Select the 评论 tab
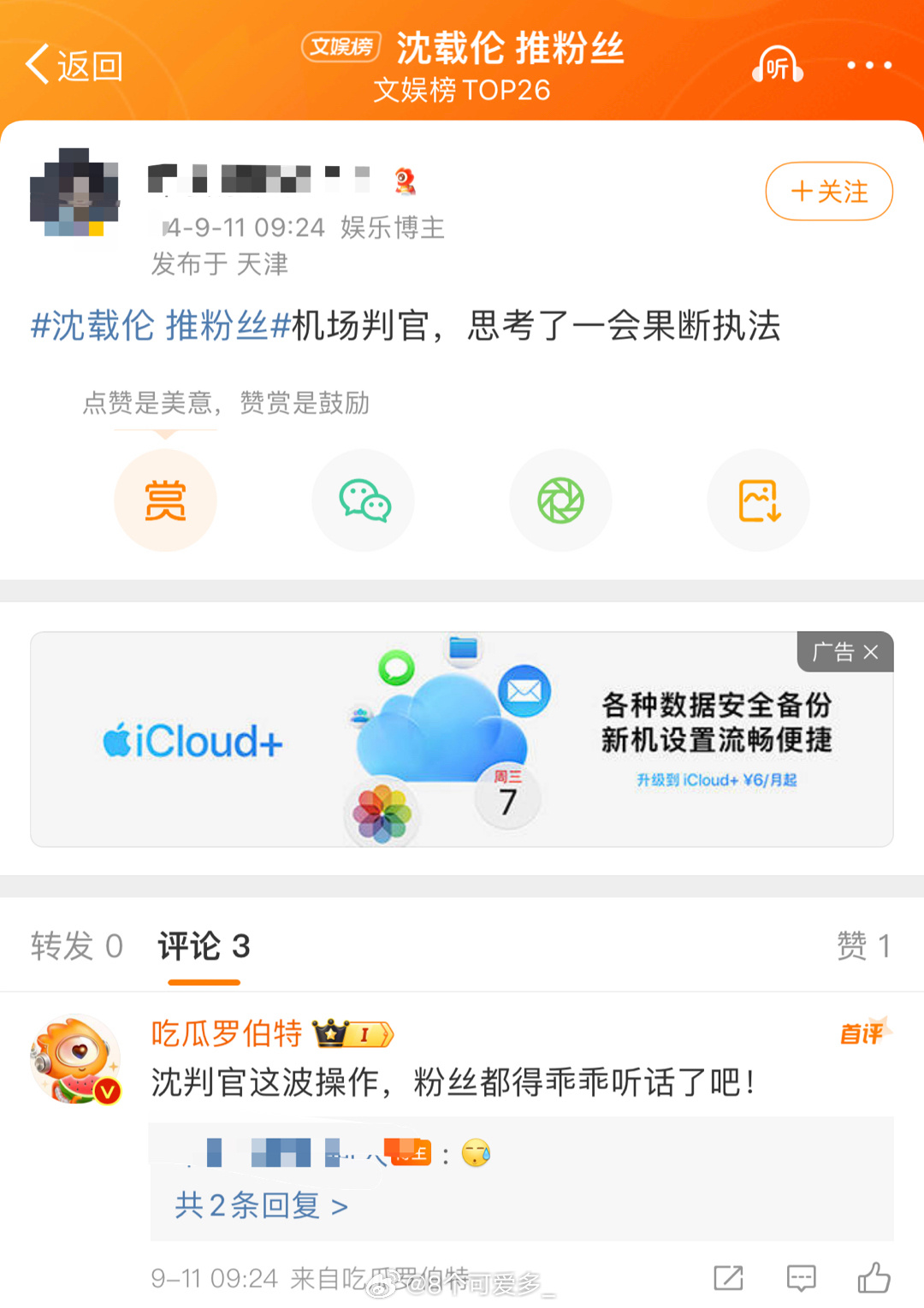Screen dimensions: 924x1308 click(204, 946)
